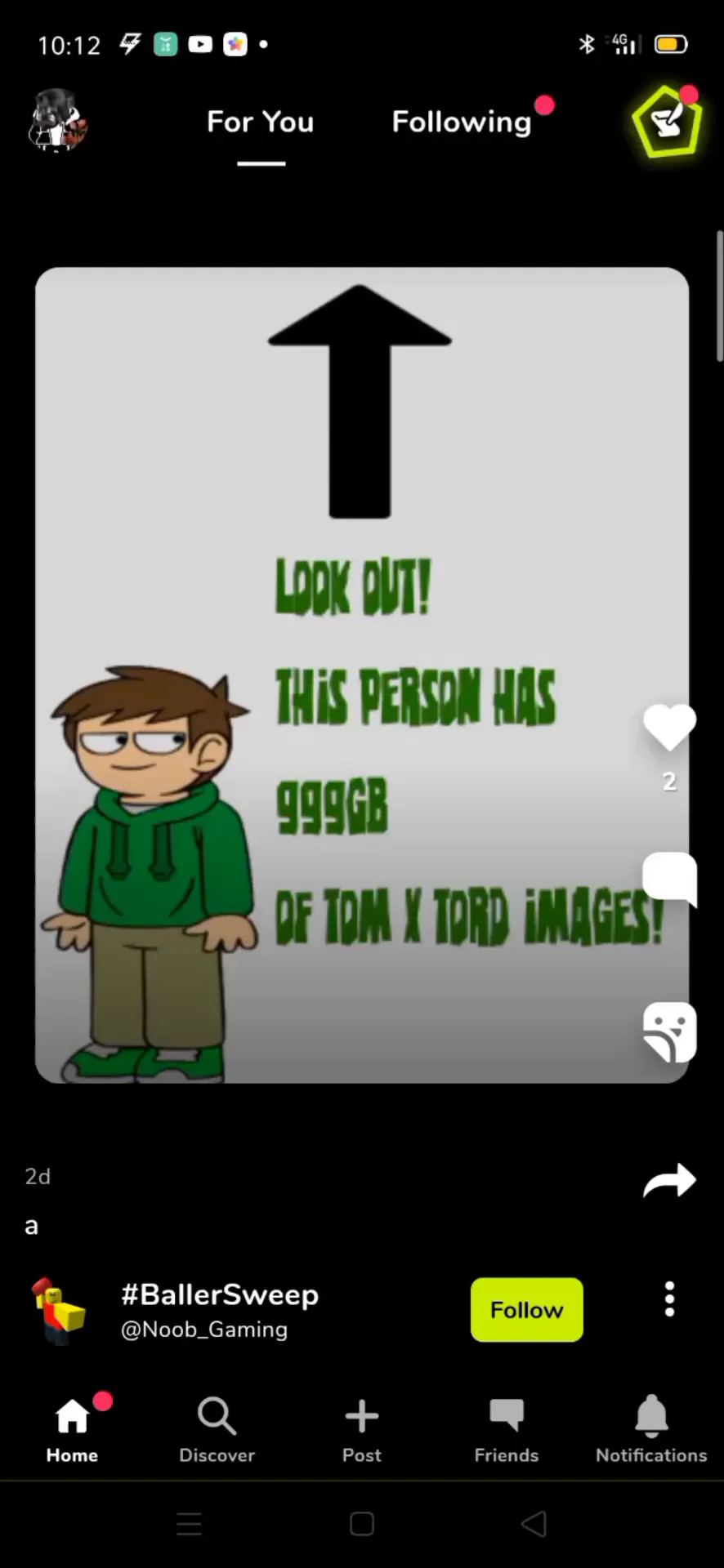Open the #BallerSweep profile
Image resolution: width=724 pixels, height=1568 pixels.
[x=220, y=1294]
